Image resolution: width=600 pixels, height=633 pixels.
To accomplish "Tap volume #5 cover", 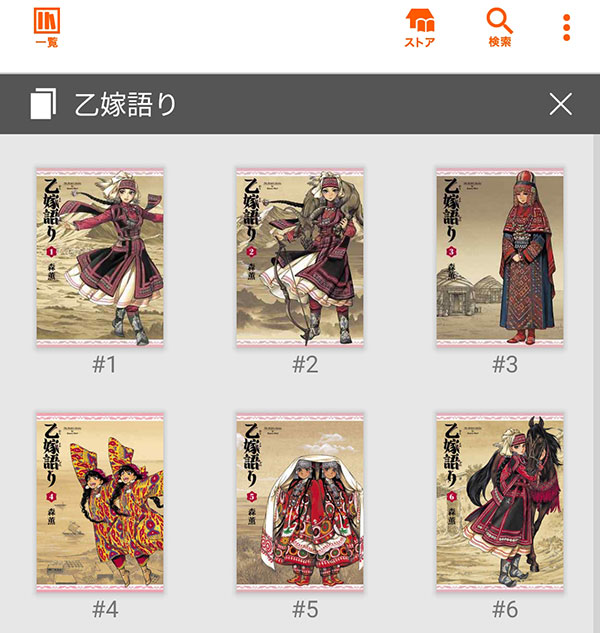I will pos(300,500).
